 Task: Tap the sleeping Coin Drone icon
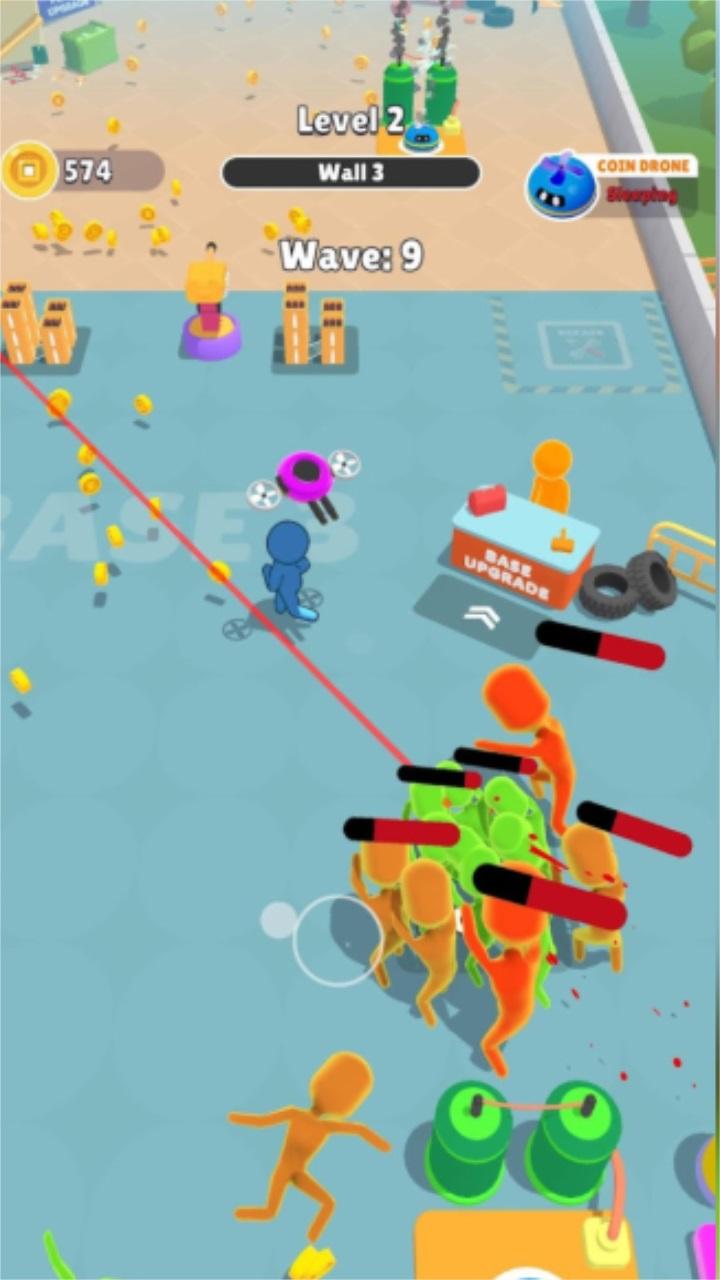point(561,186)
